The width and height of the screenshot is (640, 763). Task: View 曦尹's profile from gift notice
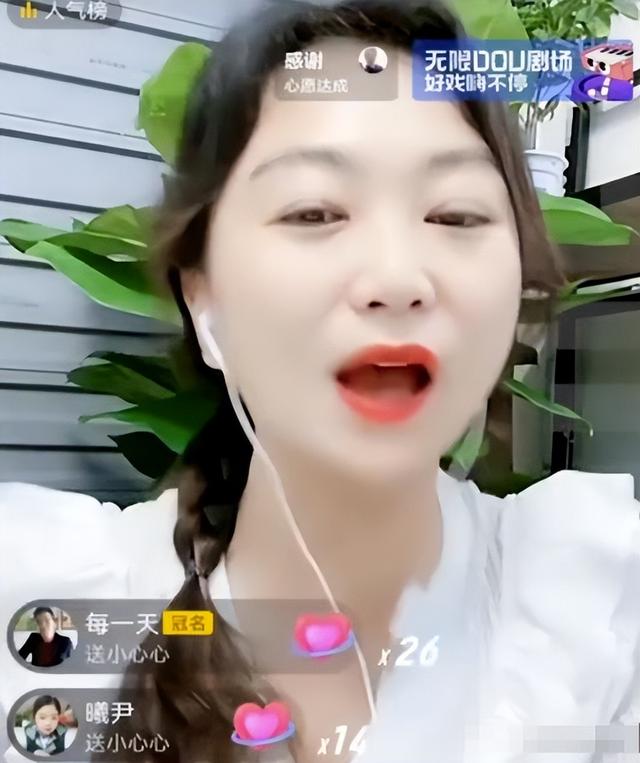pyautogui.click(x=44, y=725)
